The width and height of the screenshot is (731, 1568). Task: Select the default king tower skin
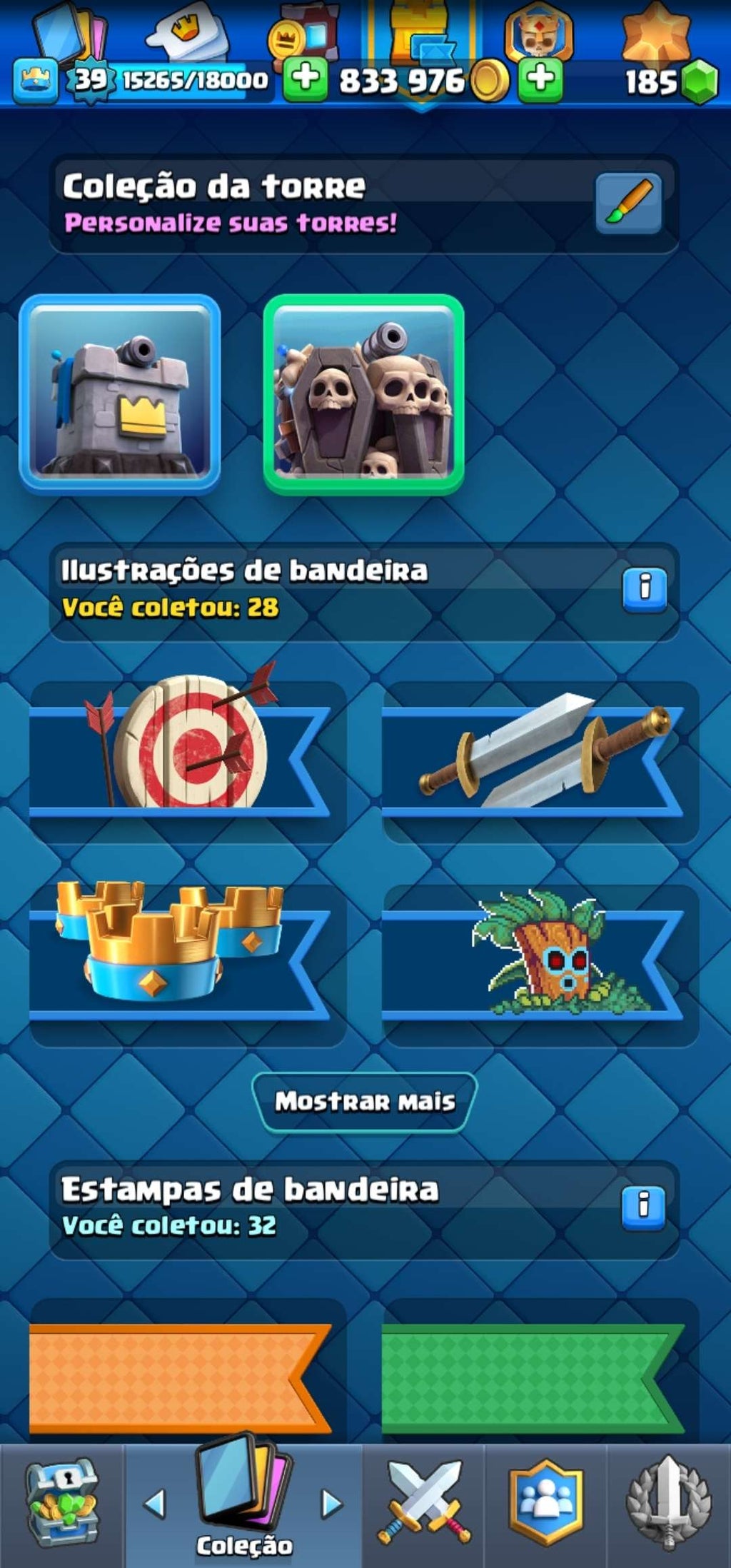[120, 394]
